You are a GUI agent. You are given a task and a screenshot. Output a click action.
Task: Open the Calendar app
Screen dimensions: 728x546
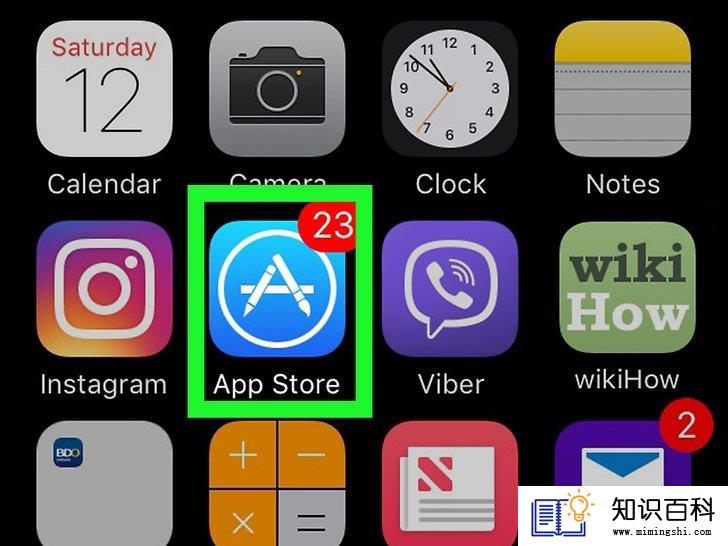pyautogui.click(x=104, y=88)
